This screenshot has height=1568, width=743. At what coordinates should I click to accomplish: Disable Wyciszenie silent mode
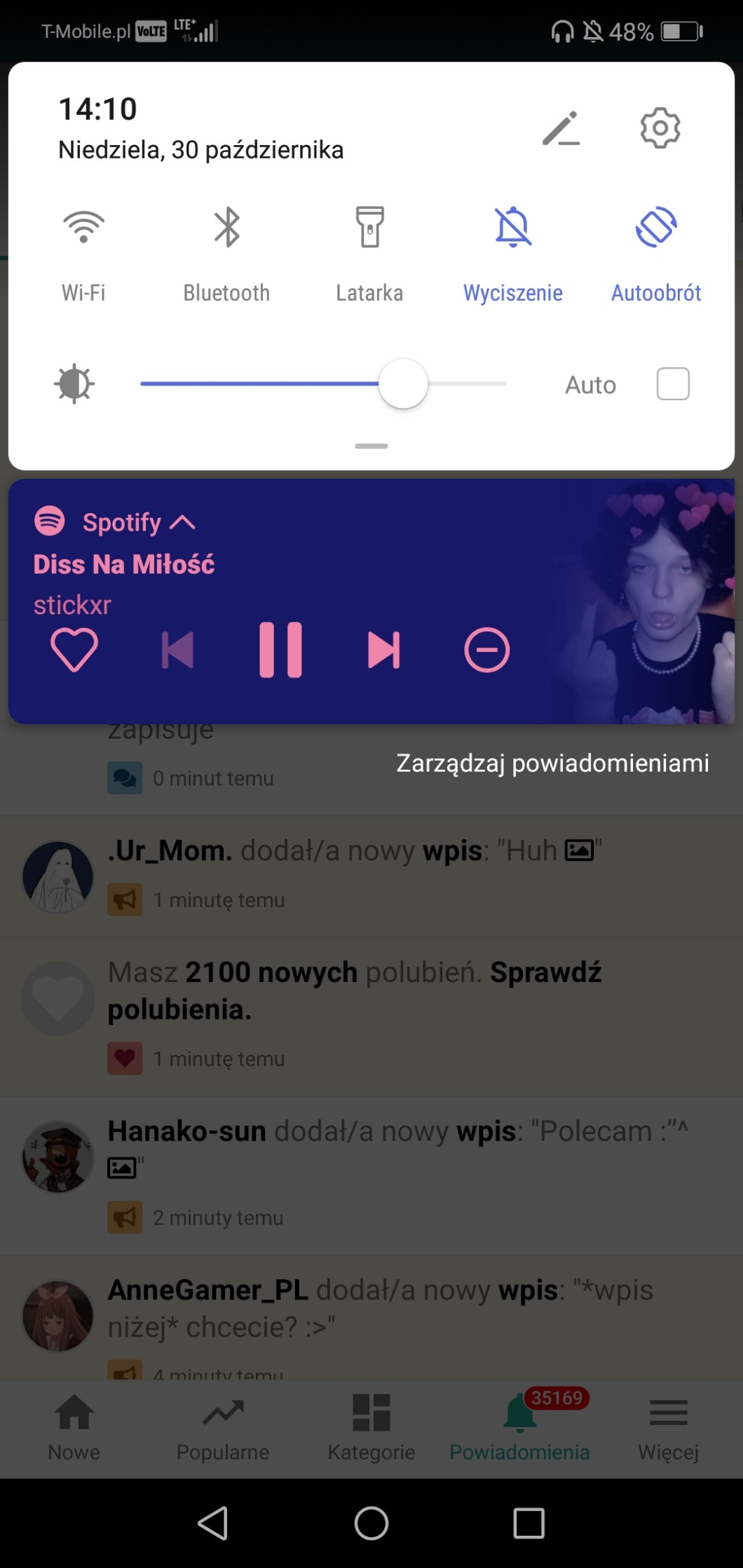(x=513, y=228)
